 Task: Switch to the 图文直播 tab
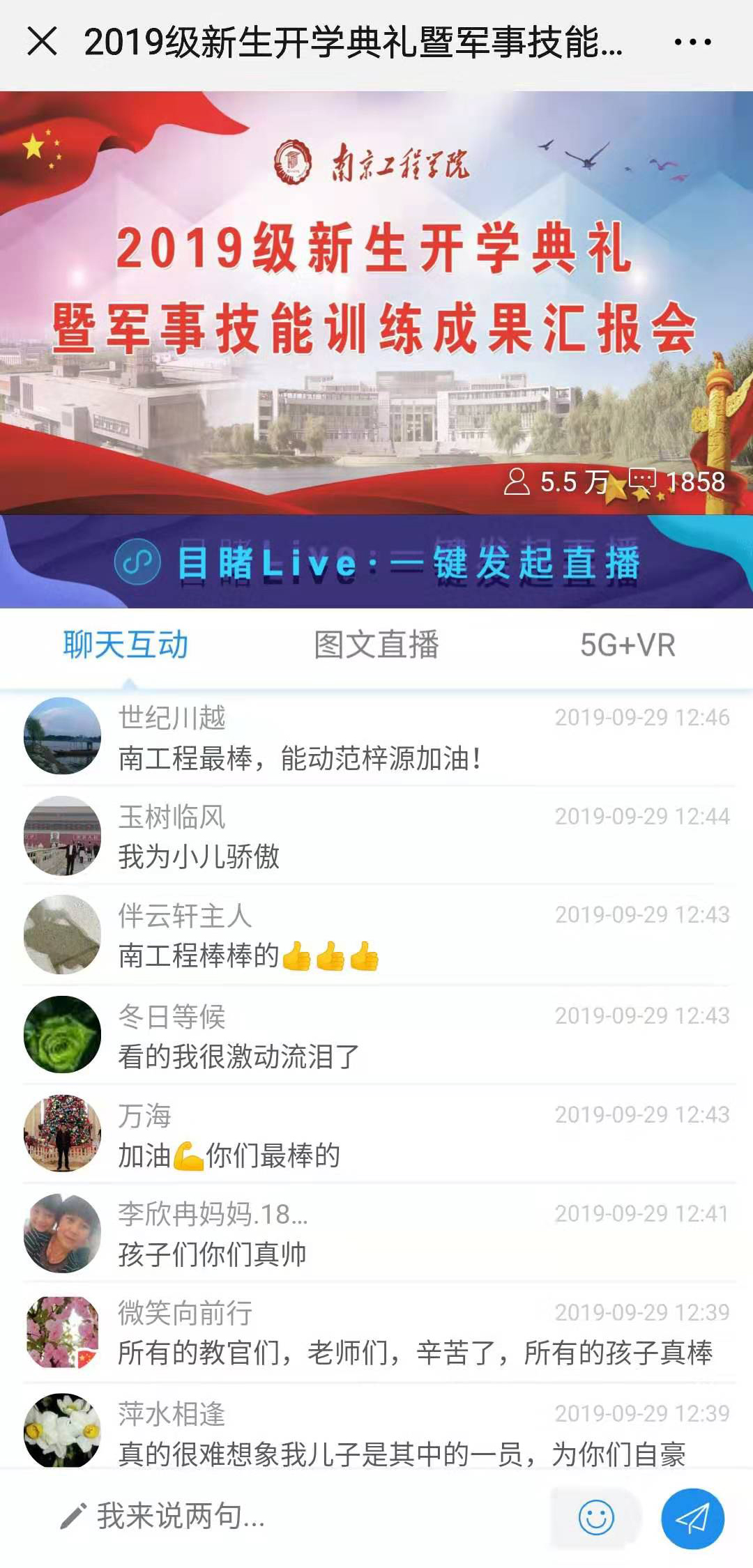point(376,645)
